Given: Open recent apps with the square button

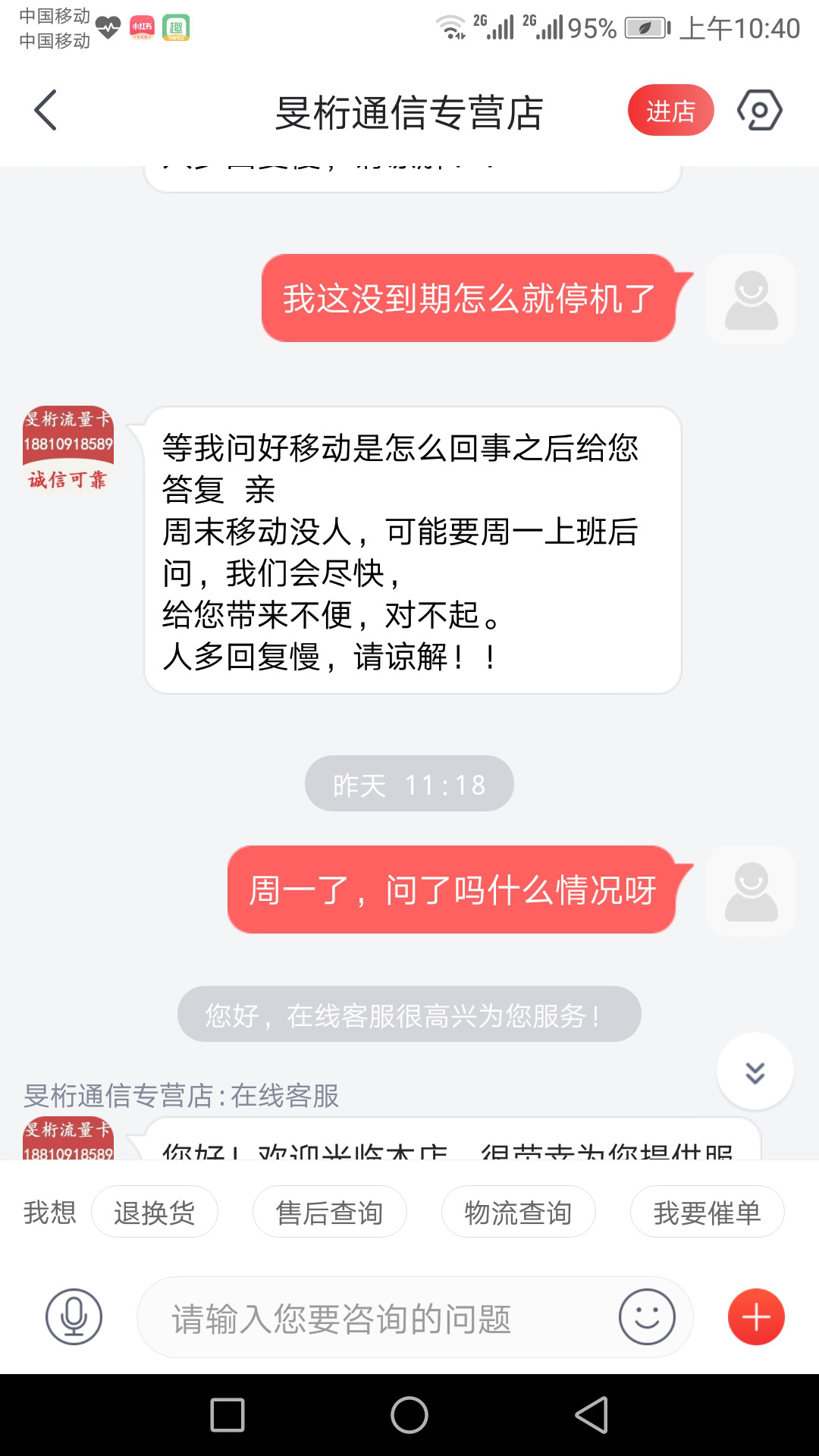Looking at the screenshot, I should [227, 1415].
